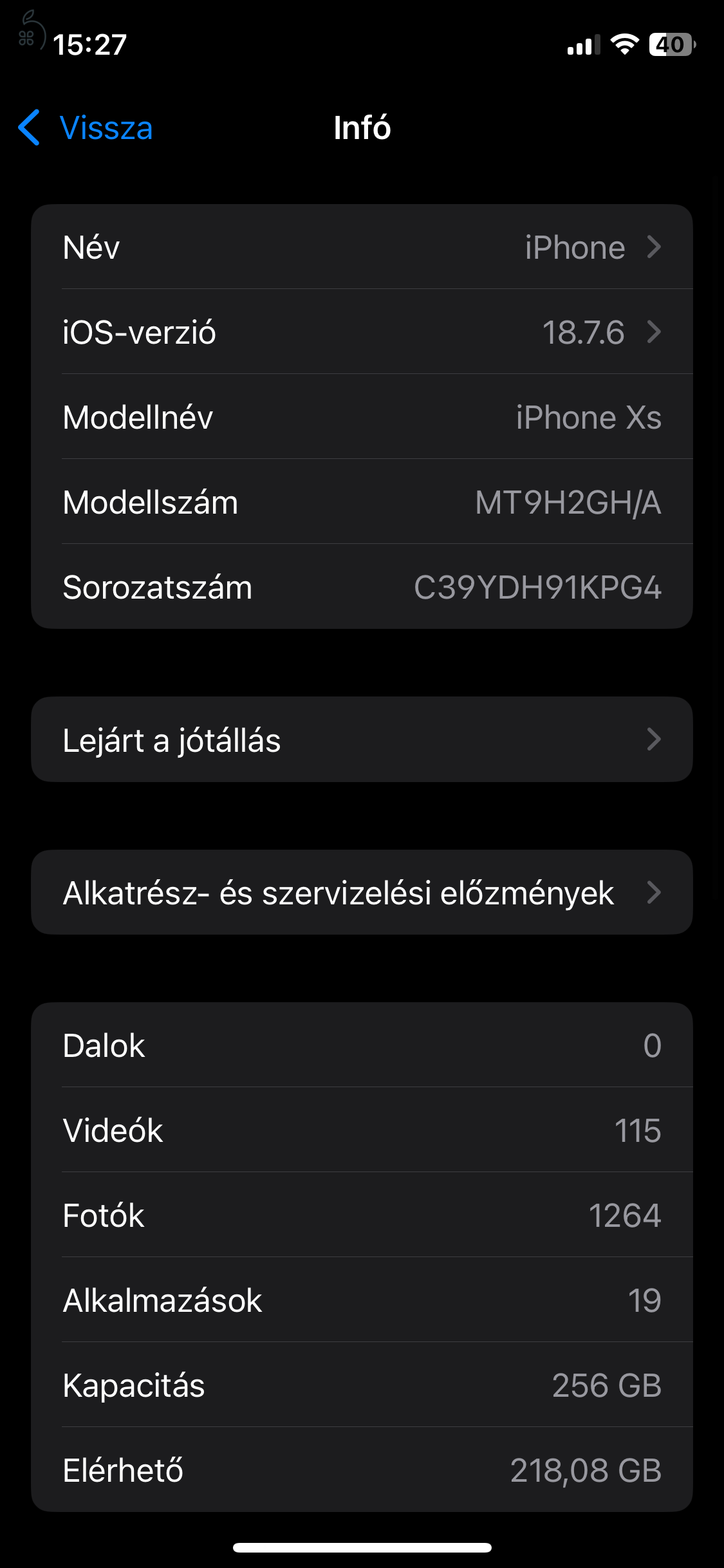Open Alkatrész- és szervizelési előzmények

pyautogui.click(x=360, y=892)
